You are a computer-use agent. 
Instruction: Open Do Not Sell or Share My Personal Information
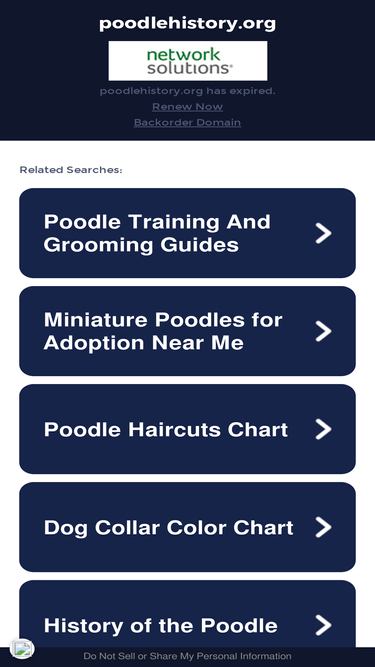(188, 656)
